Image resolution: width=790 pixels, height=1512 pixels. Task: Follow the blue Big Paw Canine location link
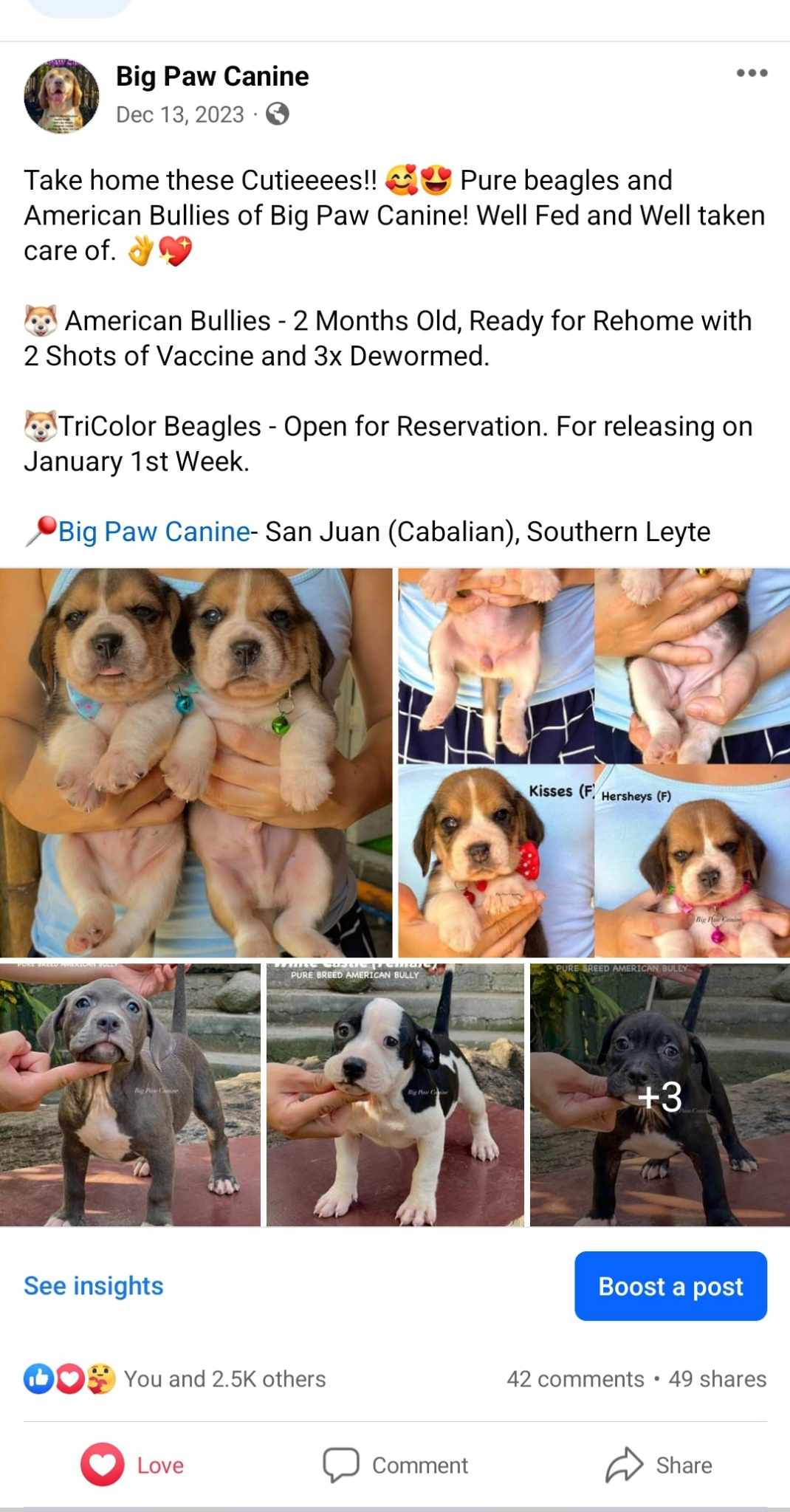click(x=154, y=532)
